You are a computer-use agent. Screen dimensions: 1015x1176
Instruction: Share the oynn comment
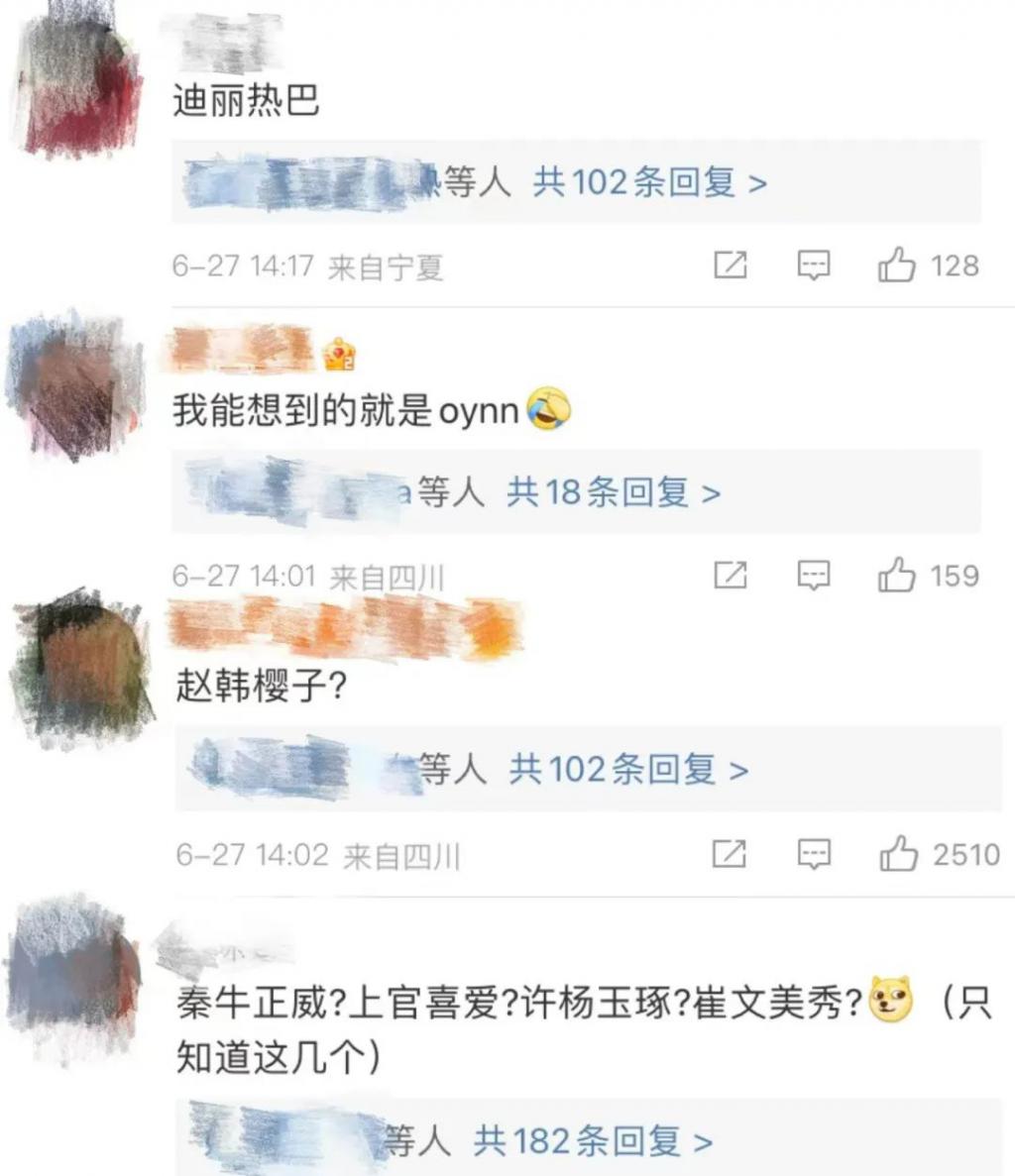tap(731, 576)
